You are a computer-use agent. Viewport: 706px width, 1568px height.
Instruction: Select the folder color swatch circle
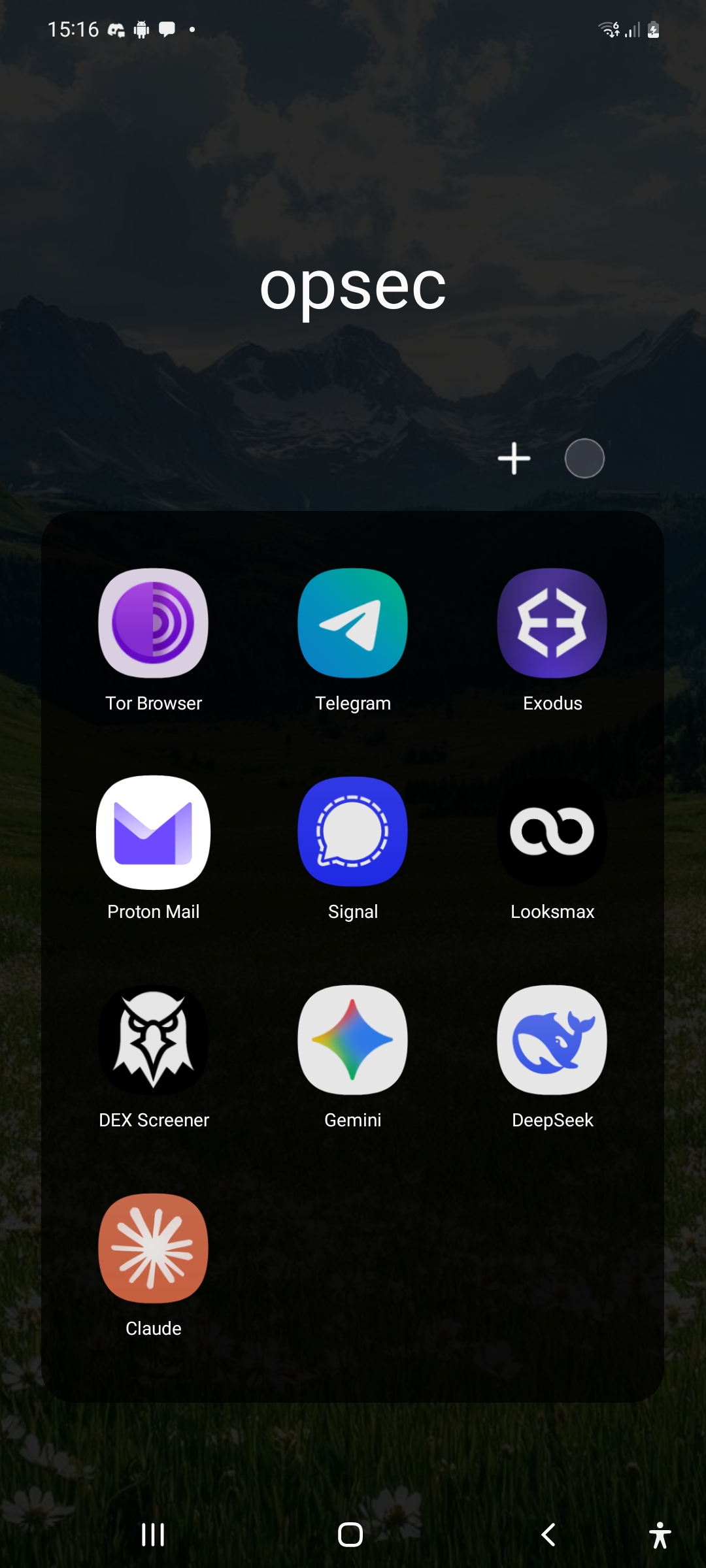[x=585, y=458]
